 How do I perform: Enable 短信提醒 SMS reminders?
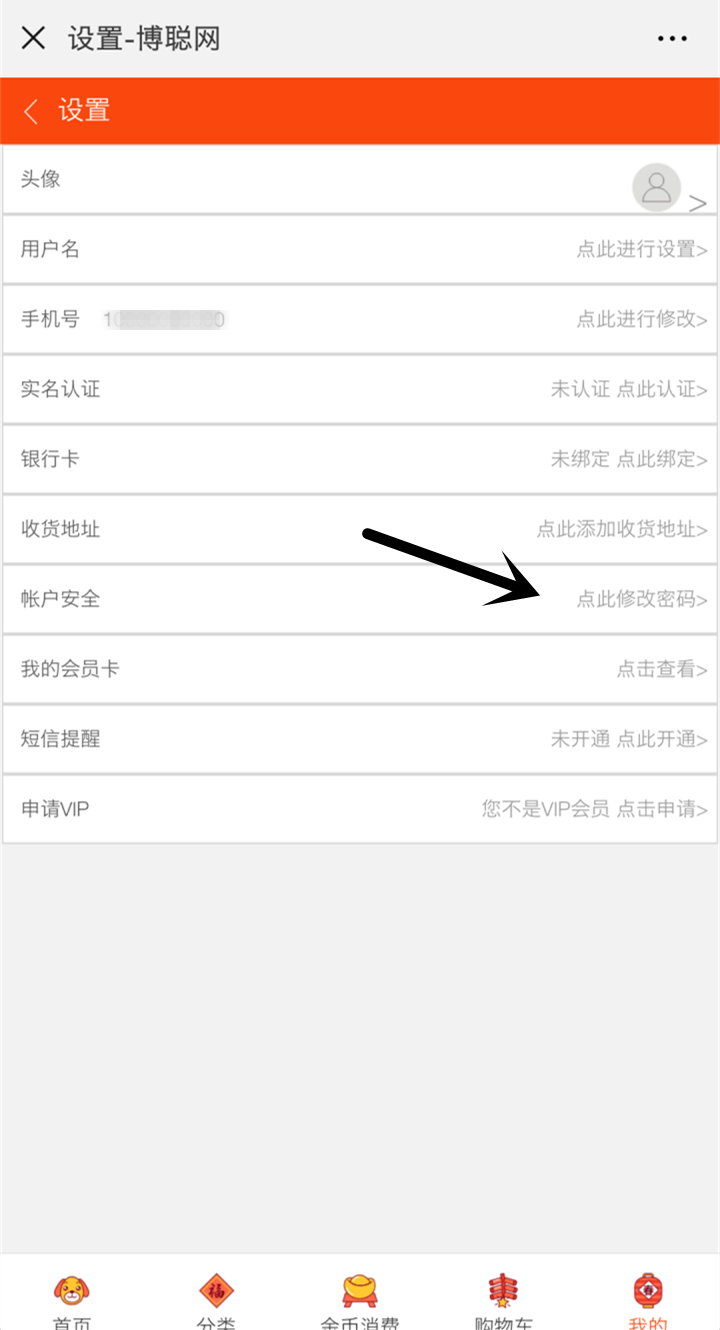point(360,739)
